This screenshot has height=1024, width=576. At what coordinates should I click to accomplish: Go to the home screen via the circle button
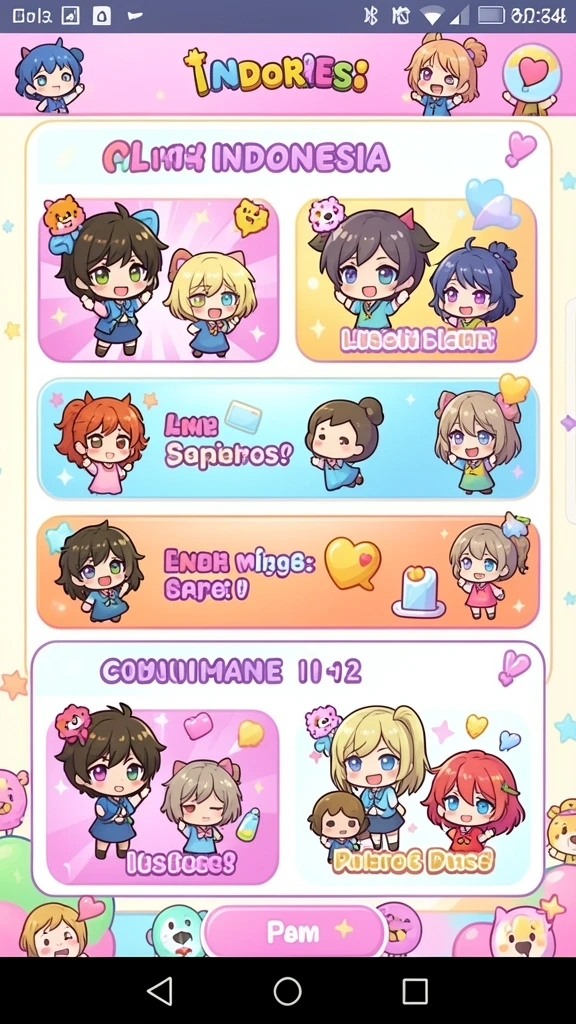click(x=287, y=991)
